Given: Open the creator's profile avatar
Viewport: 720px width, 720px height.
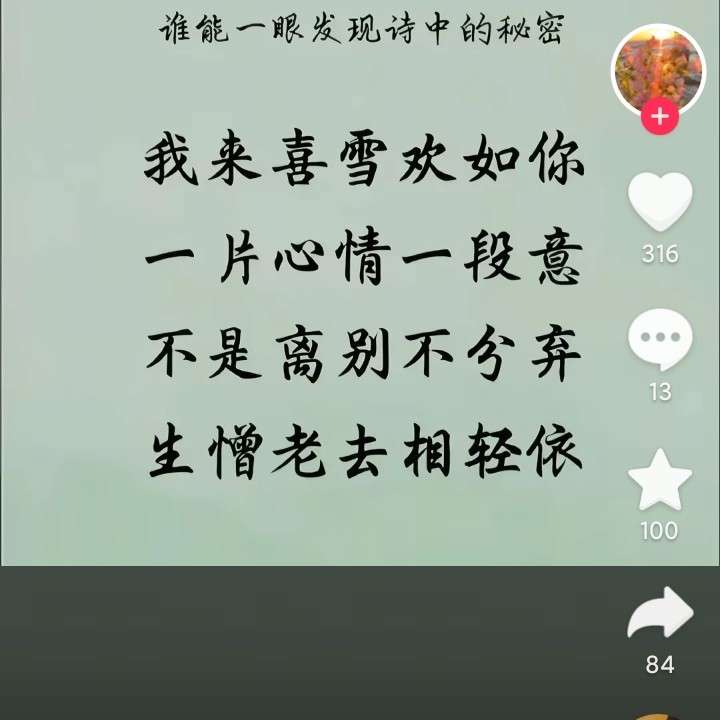Looking at the screenshot, I should point(658,68).
